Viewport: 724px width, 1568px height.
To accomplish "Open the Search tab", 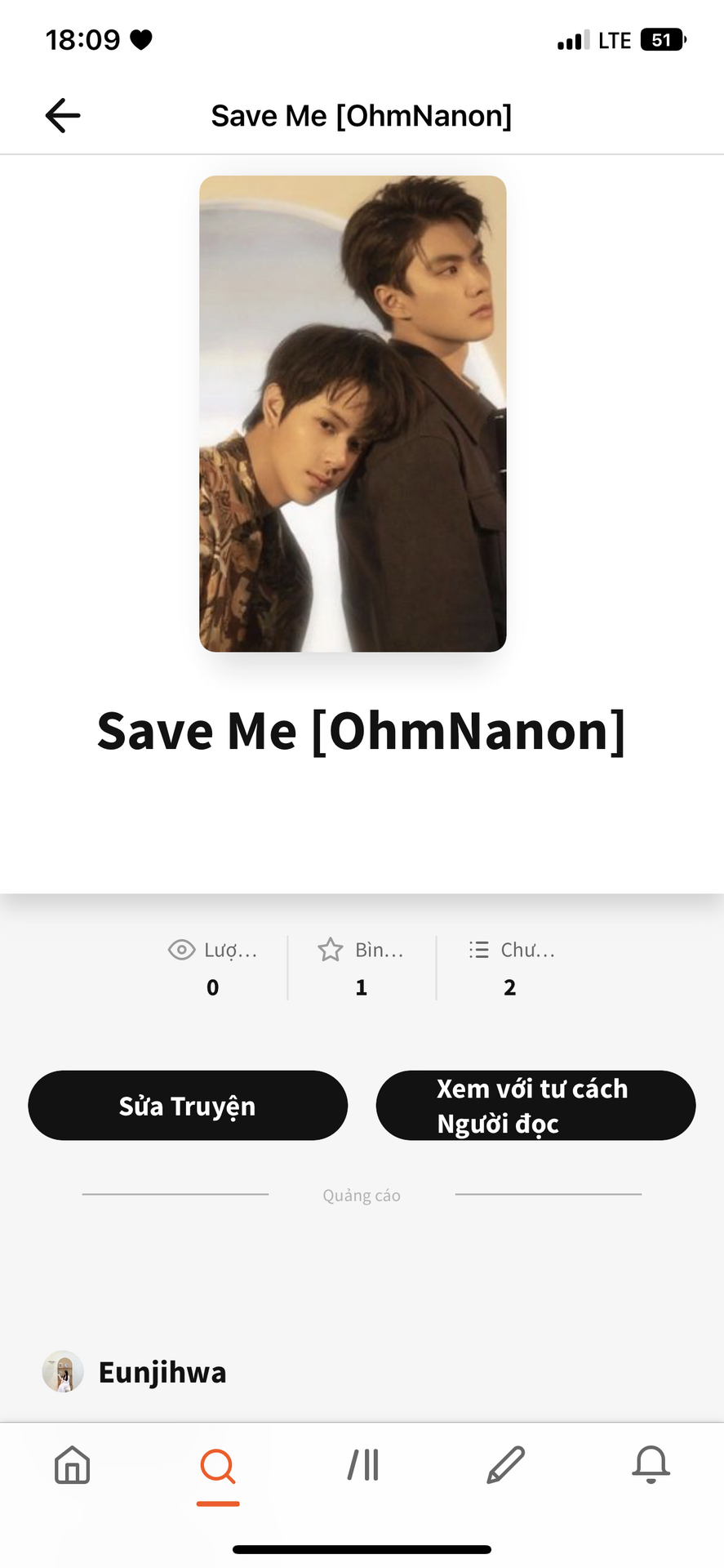I will (x=218, y=1466).
